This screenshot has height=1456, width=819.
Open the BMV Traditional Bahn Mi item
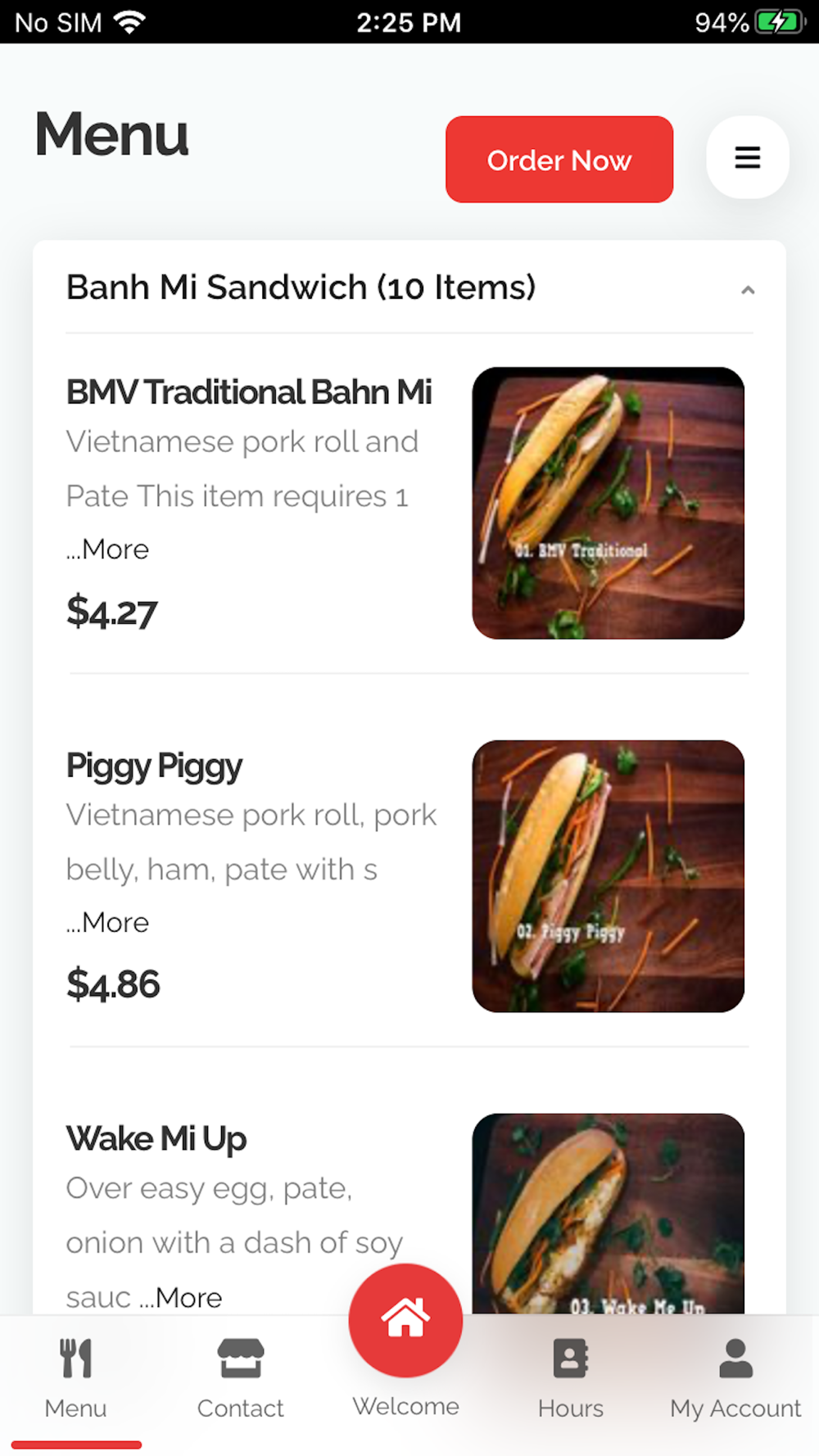249,392
